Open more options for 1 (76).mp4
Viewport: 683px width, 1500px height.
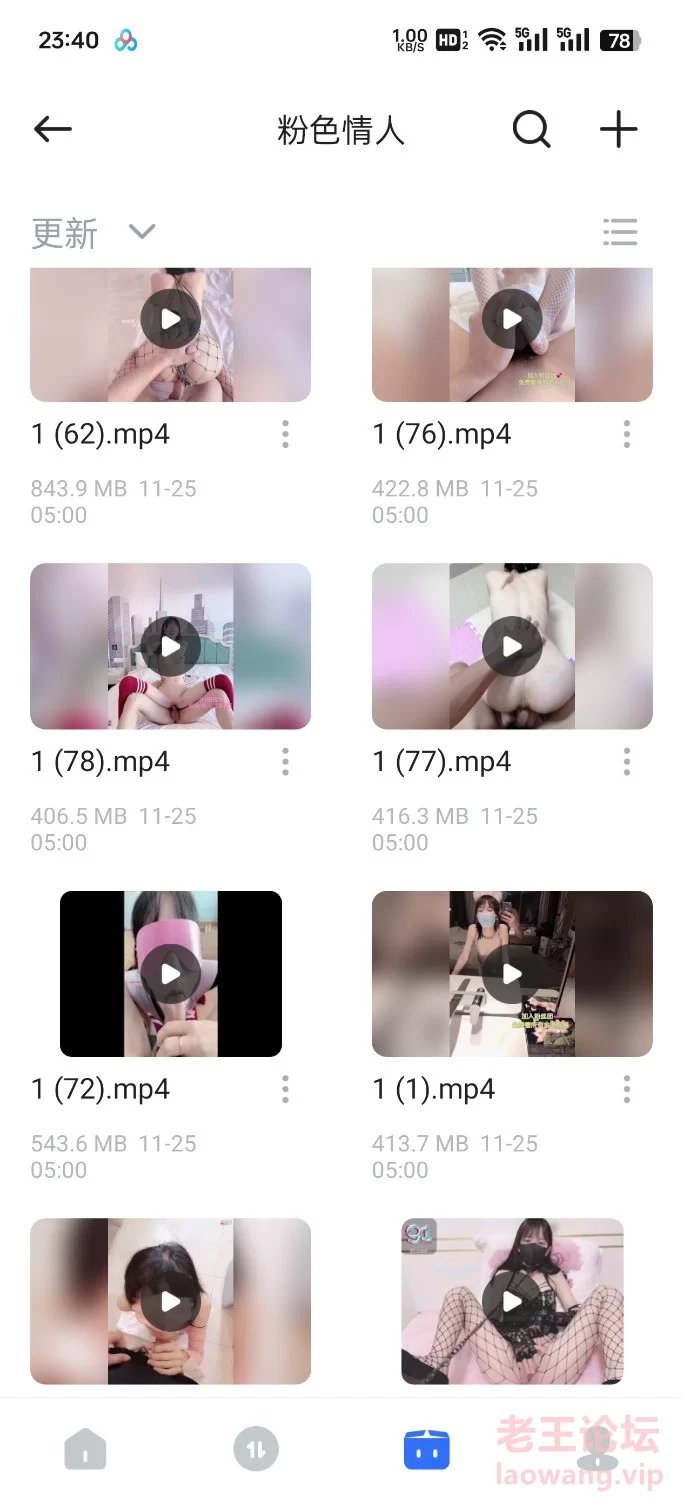click(x=627, y=434)
